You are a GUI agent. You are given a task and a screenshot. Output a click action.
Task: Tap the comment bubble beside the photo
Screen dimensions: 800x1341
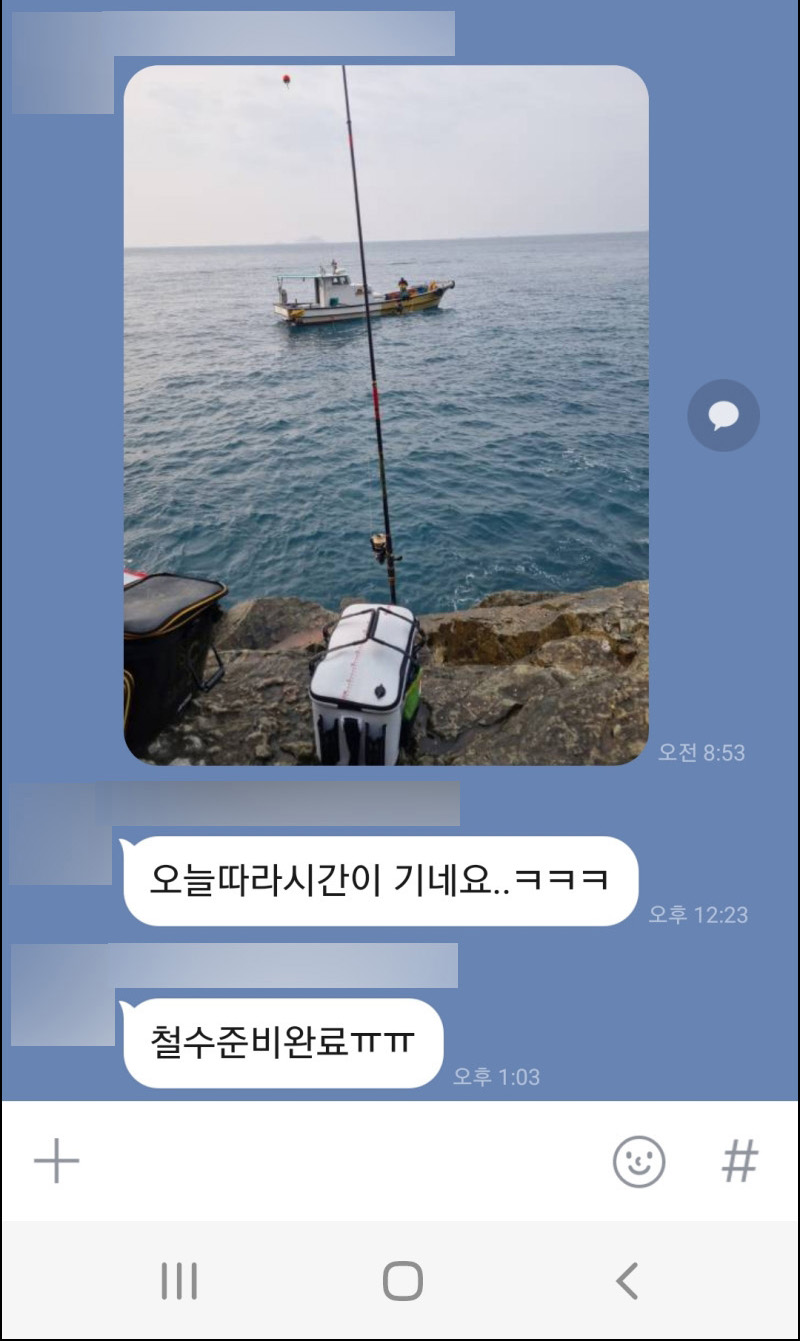tap(723, 415)
